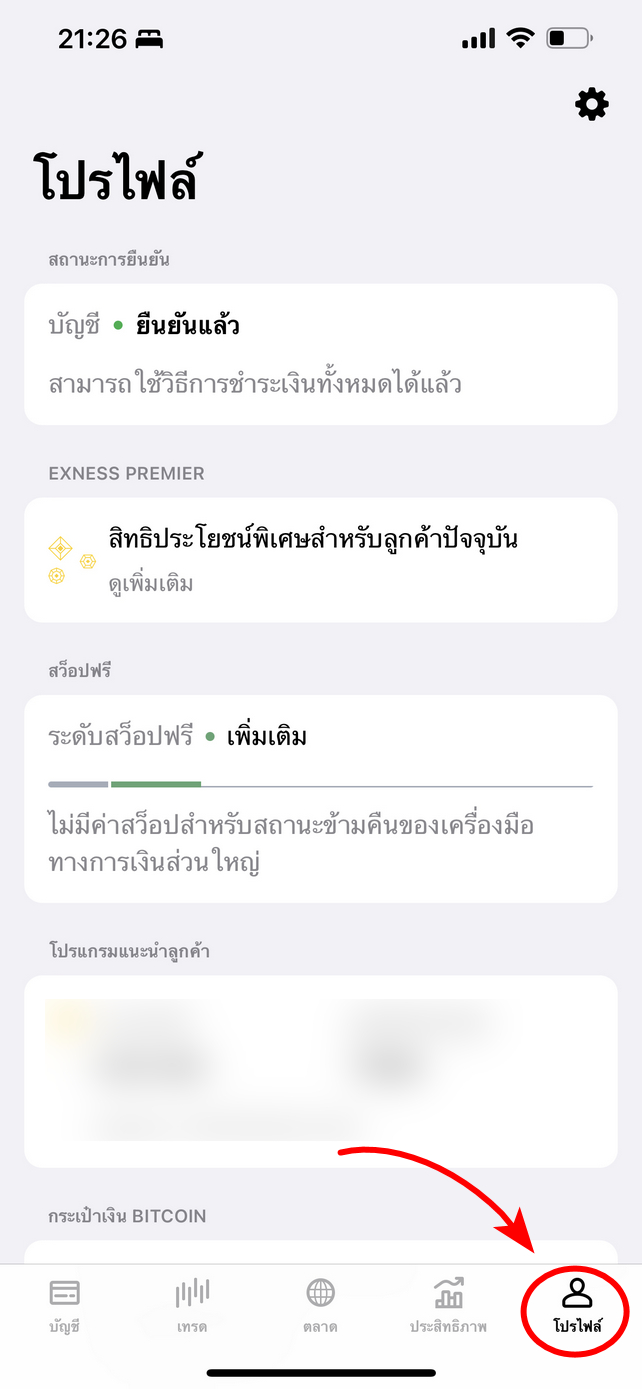The width and height of the screenshot is (642, 1389).
Task: Open the verified account status card
Action: pos(321,354)
